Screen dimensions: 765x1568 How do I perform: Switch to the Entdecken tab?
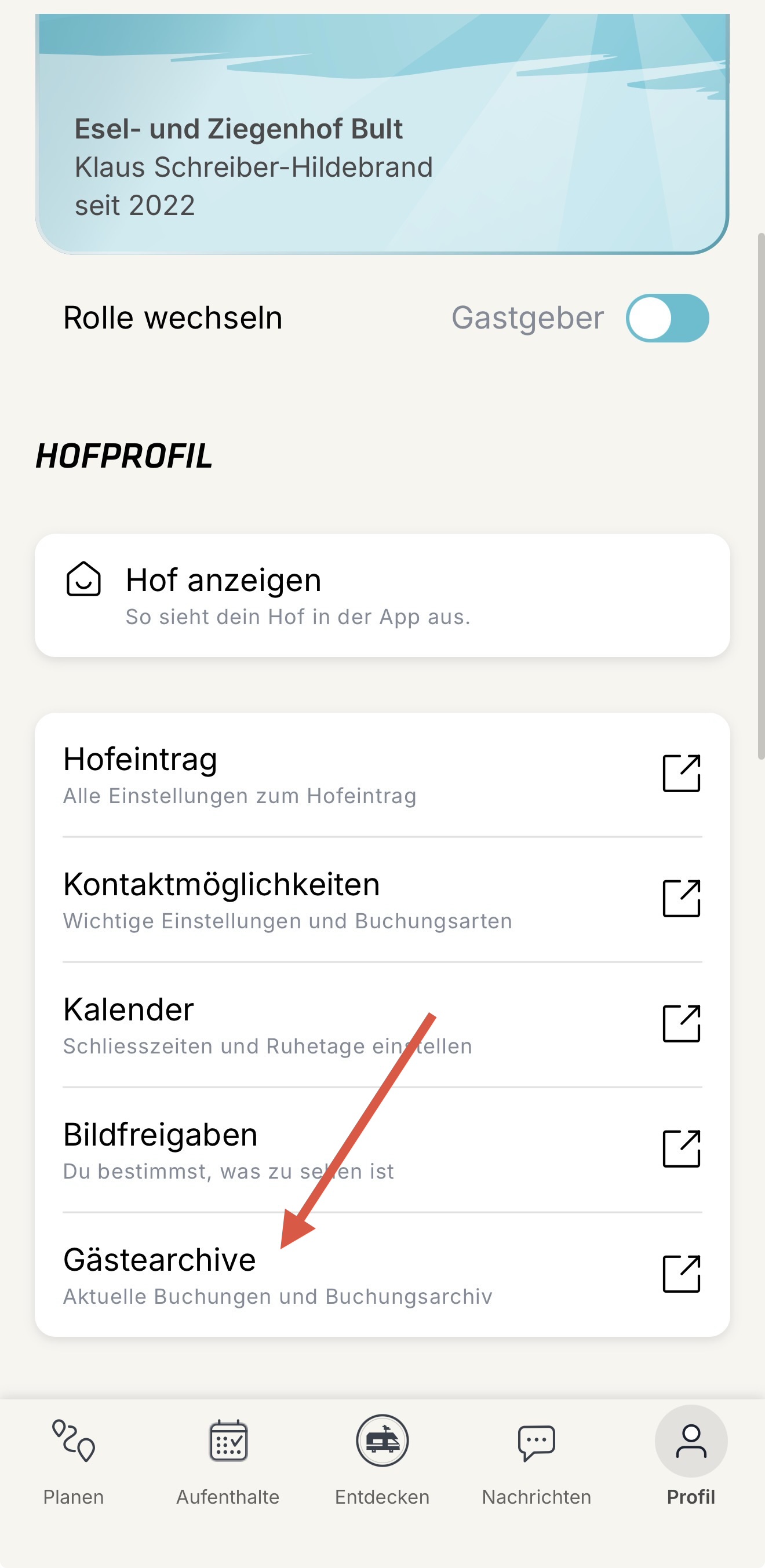[x=382, y=1461]
